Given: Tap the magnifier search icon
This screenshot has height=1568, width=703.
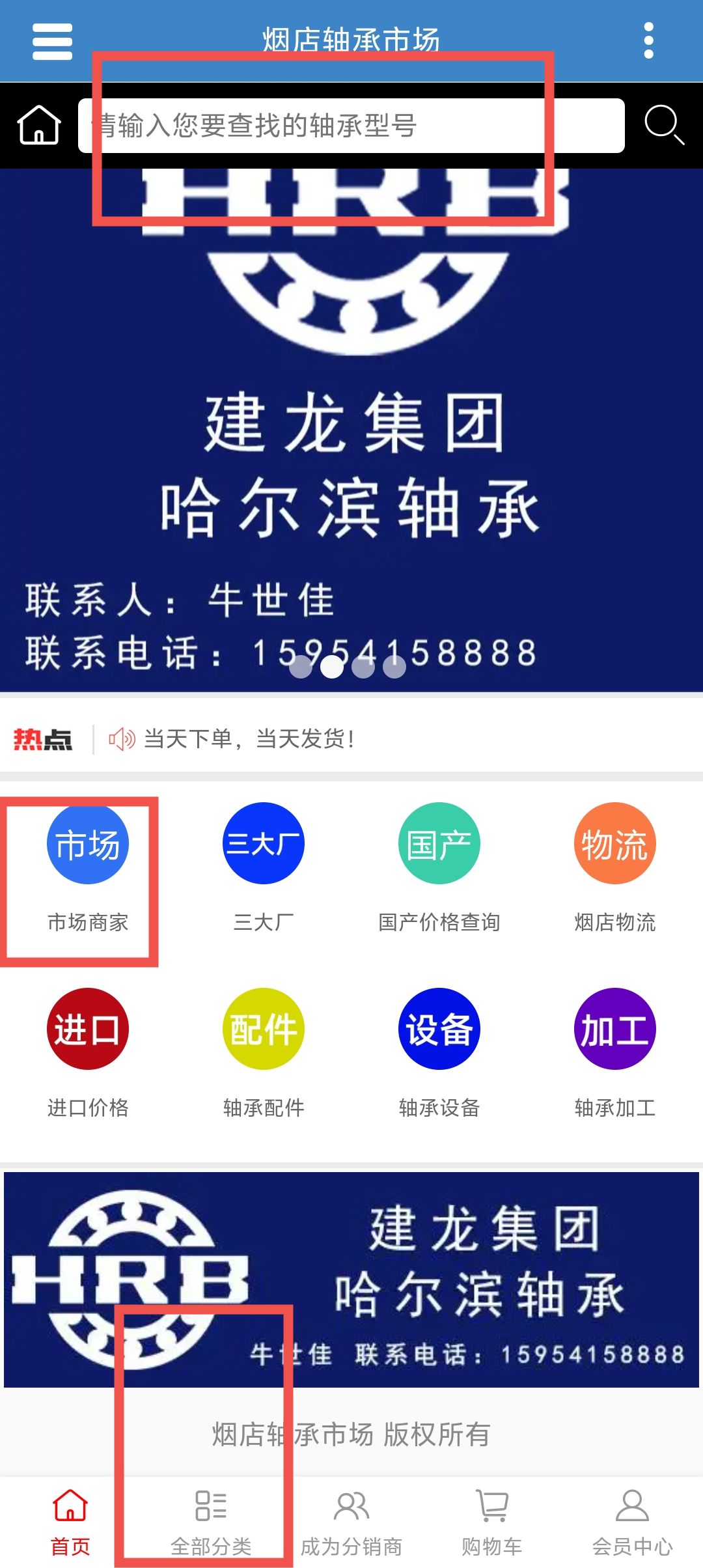Looking at the screenshot, I should 664,124.
